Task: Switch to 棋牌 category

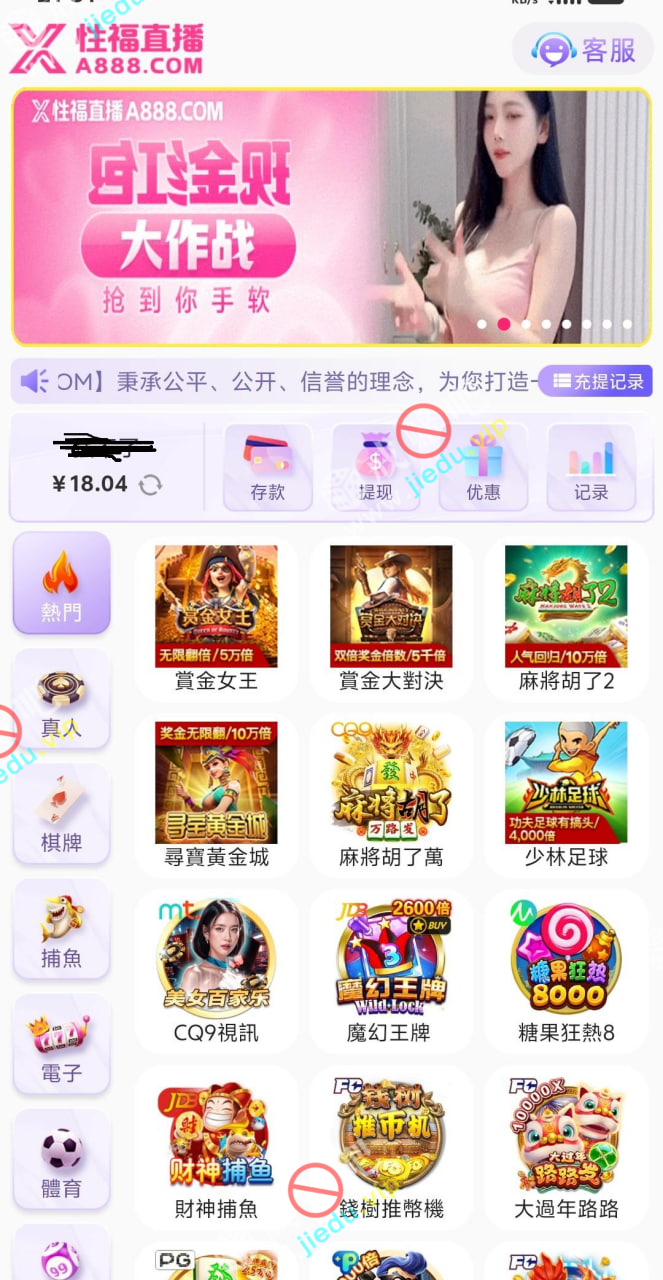Action: point(61,814)
